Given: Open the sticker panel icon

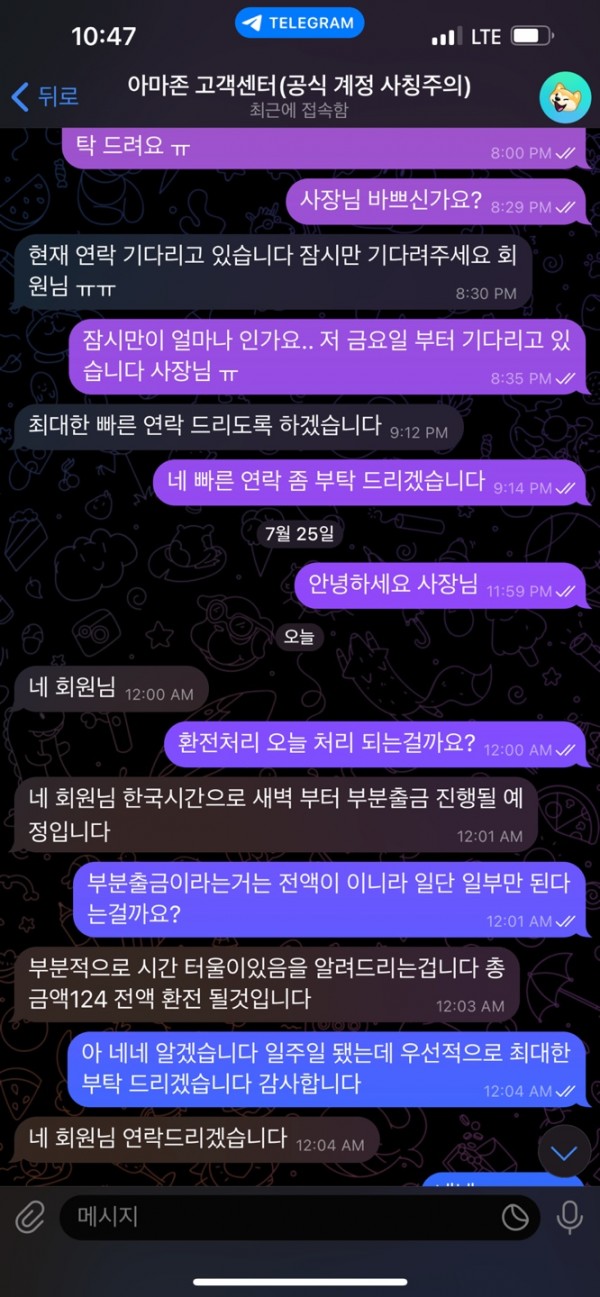Looking at the screenshot, I should pos(514,1216).
